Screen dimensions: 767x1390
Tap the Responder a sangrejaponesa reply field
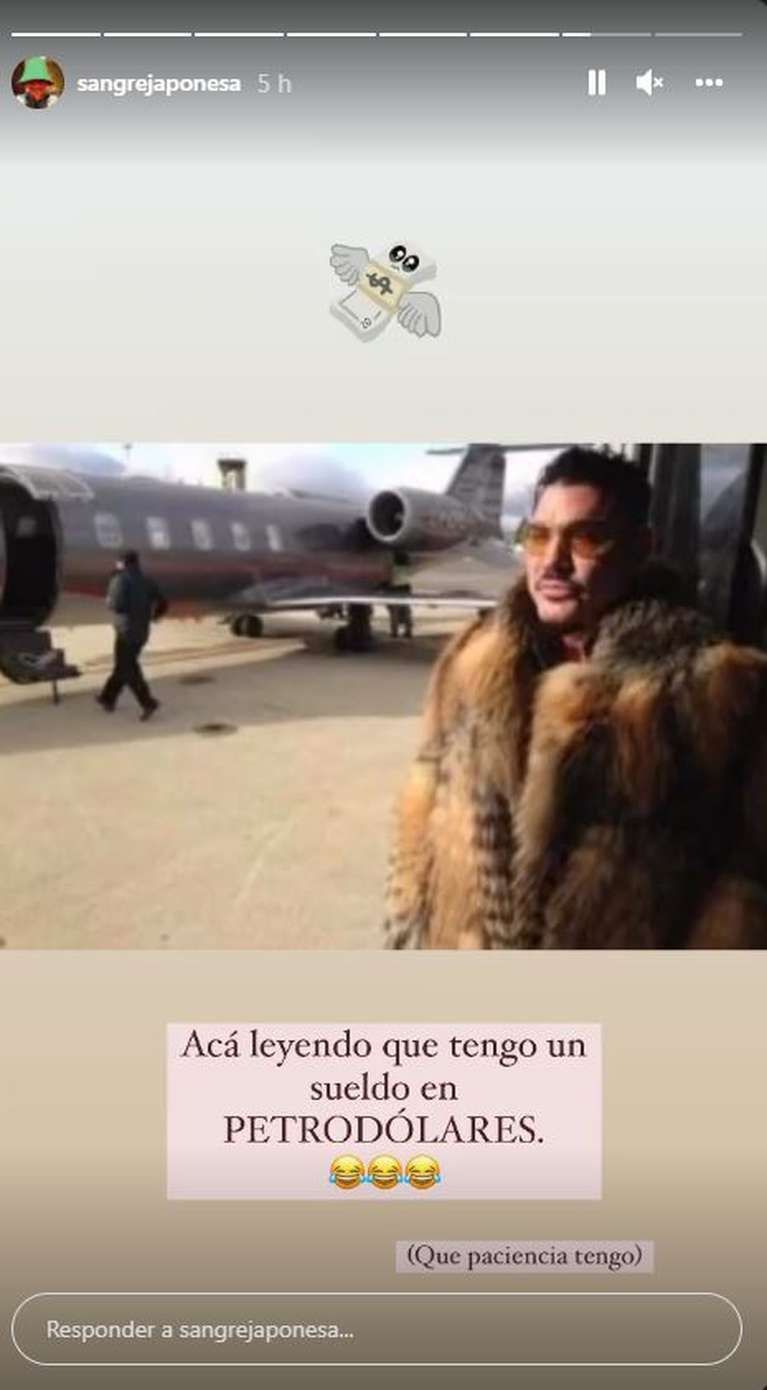[376, 1329]
